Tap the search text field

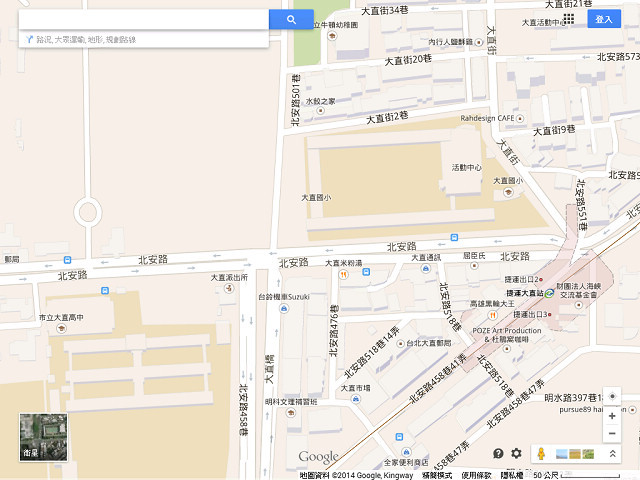coord(143,19)
